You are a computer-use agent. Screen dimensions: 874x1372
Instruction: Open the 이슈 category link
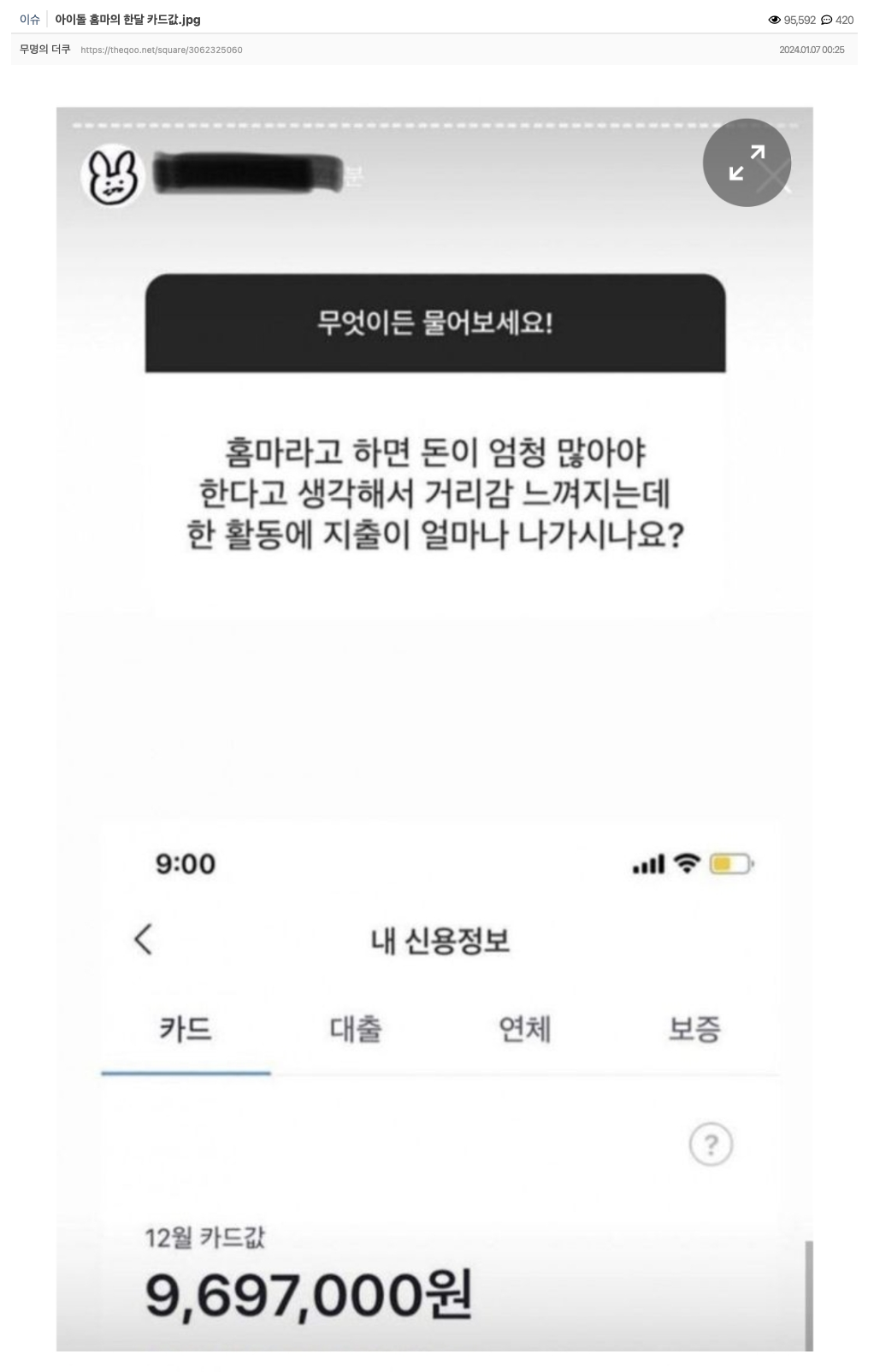[30, 20]
